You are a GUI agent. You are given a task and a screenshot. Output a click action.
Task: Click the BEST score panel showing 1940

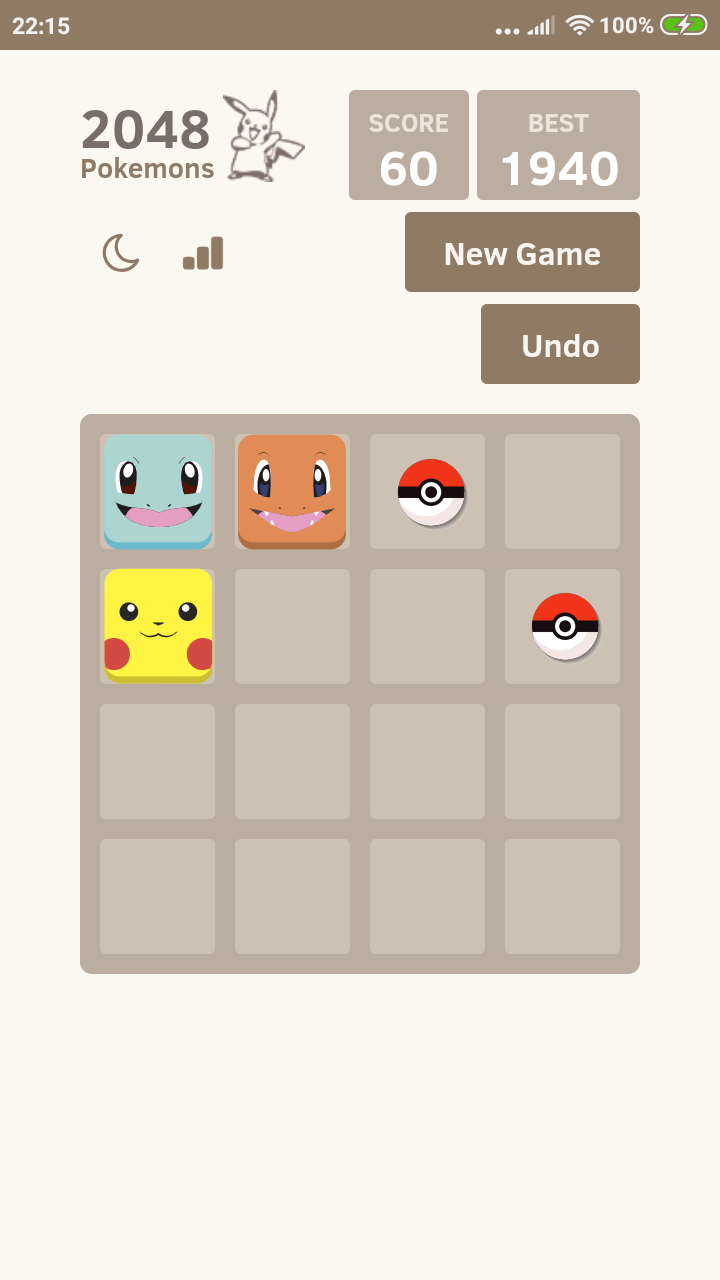(x=558, y=144)
